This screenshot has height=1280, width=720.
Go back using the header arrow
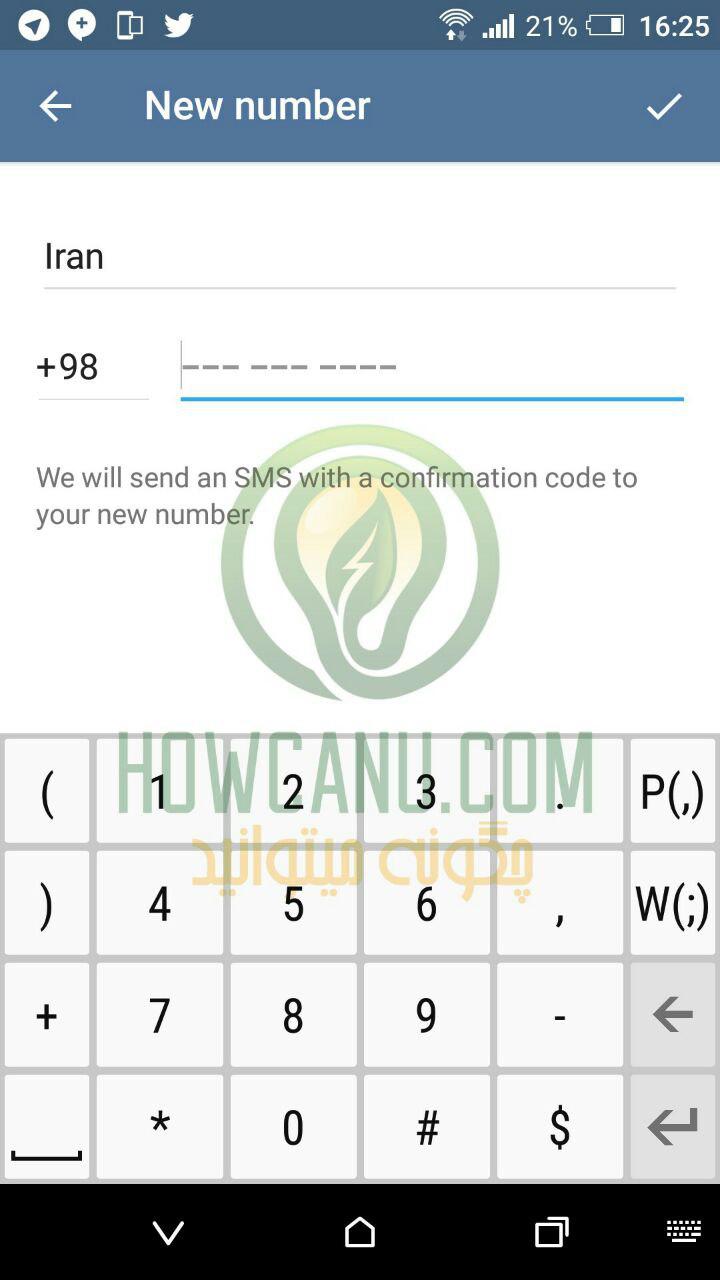coord(55,106)
